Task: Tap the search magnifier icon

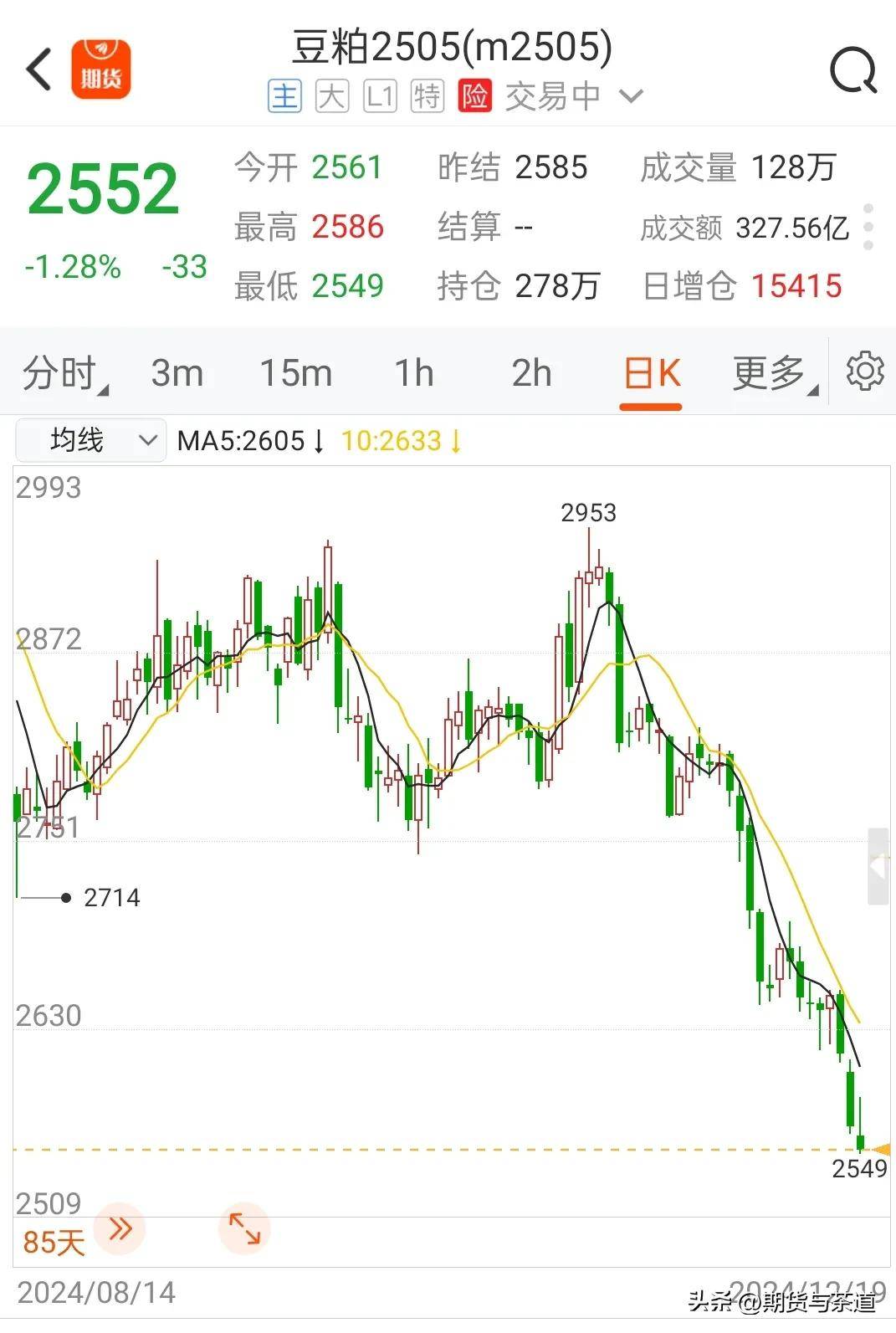Action: pyautogui.click(x=852, y=69)
